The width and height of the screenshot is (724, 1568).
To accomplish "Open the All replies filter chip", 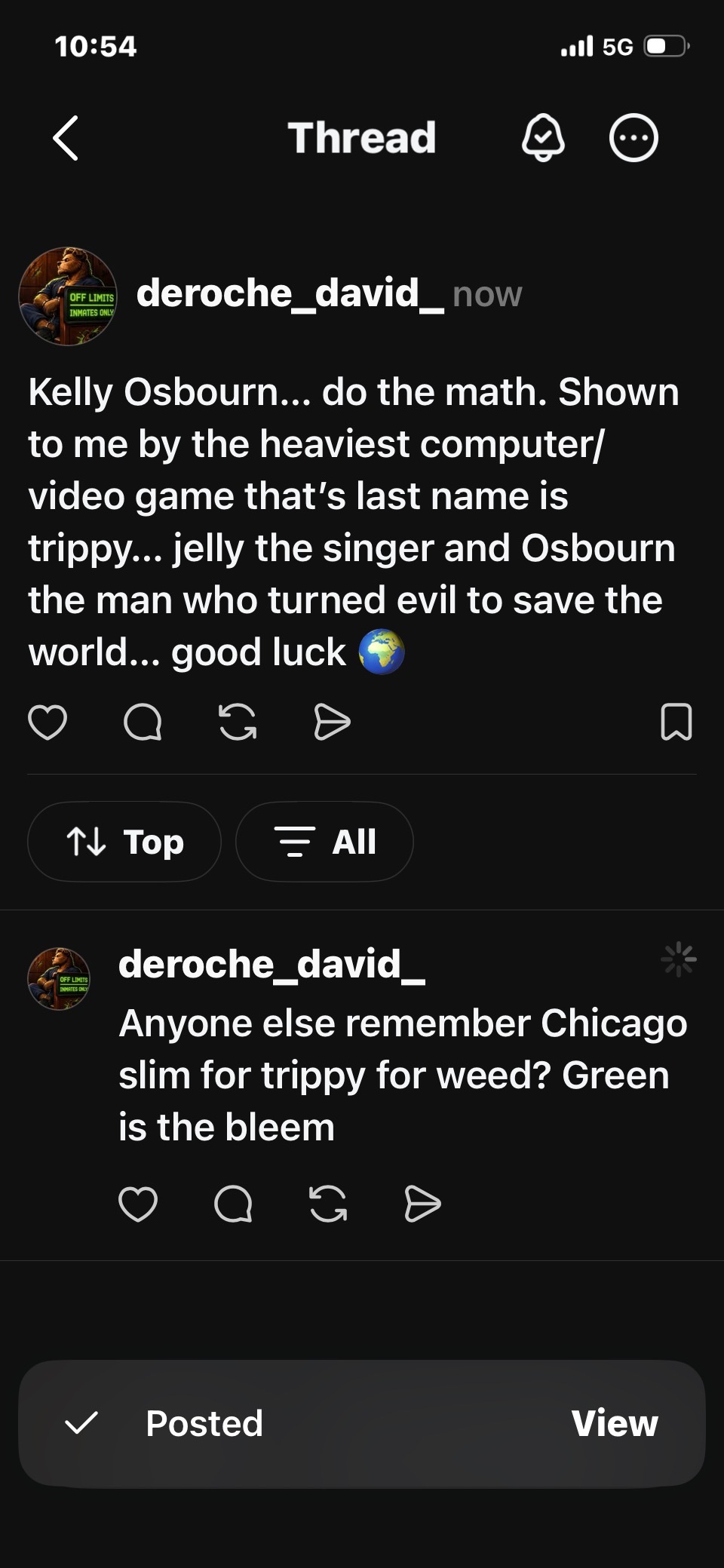I will 324,841.
